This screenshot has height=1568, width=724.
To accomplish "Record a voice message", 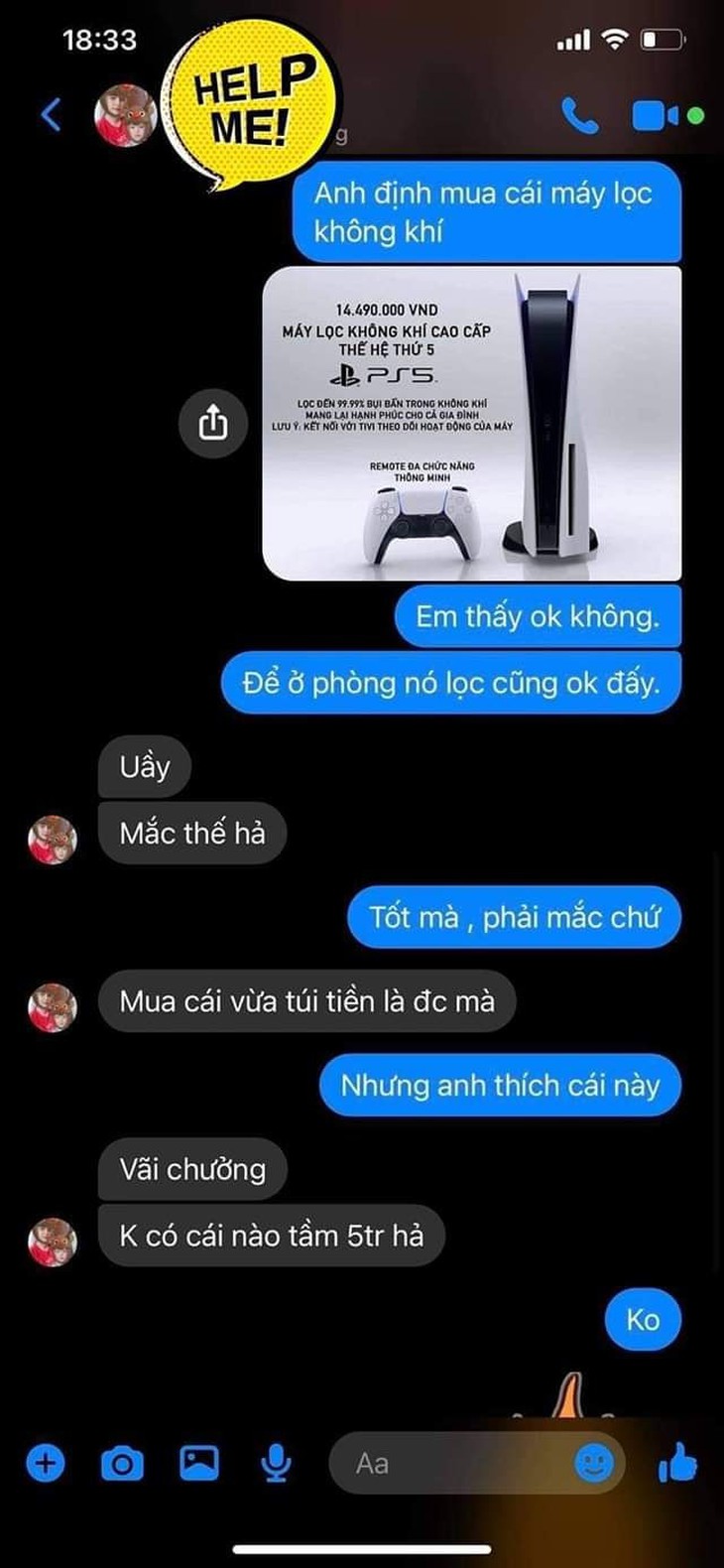I will 276,1463.
